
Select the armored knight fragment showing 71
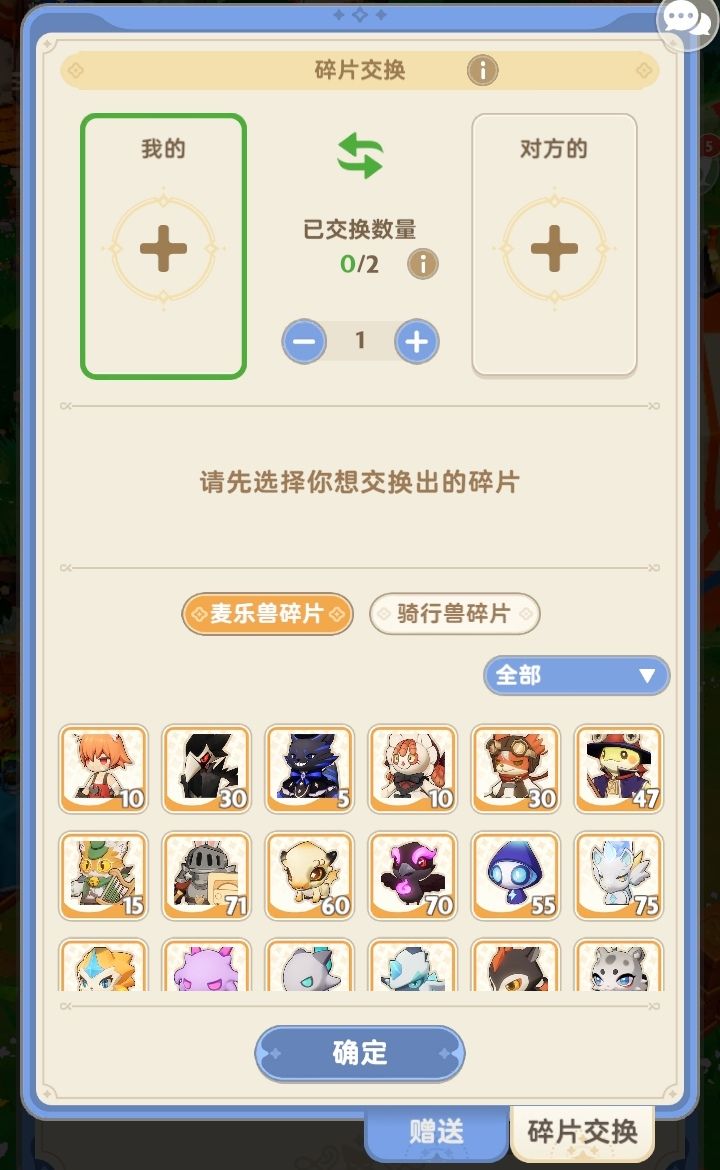coord(206,876)
